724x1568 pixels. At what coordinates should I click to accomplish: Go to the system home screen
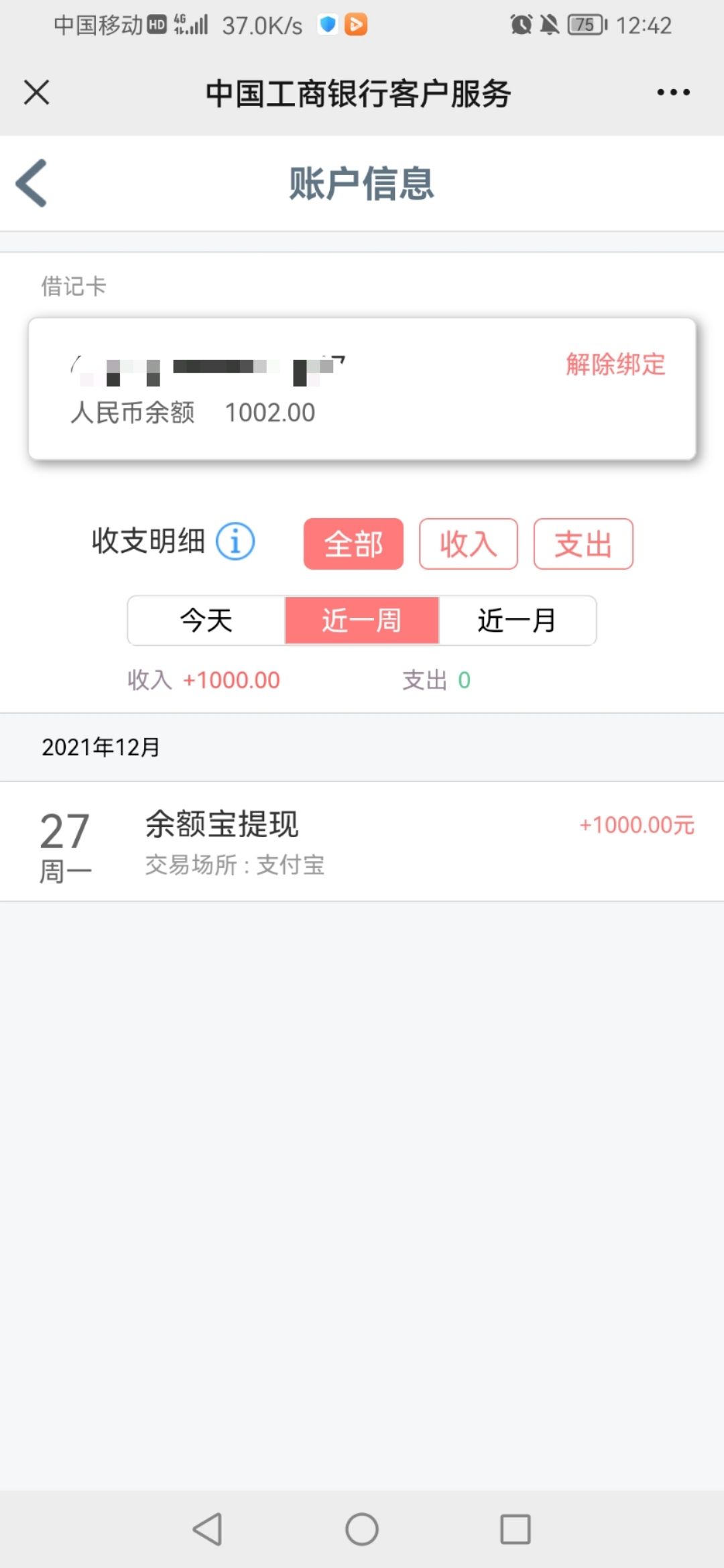coord(362,1529)
